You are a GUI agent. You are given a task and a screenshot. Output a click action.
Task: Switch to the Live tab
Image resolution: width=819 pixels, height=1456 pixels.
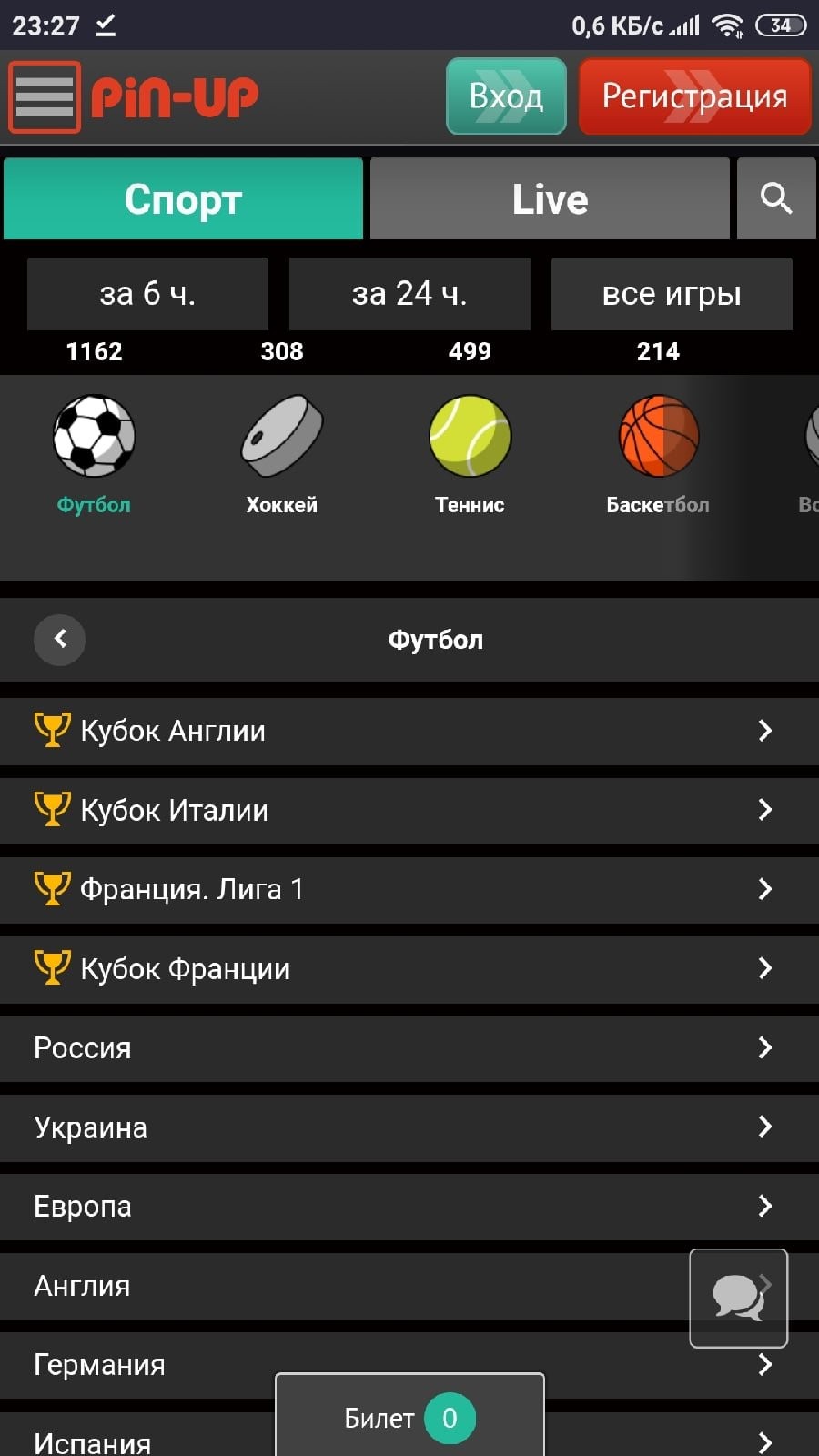tap(550, 198)
